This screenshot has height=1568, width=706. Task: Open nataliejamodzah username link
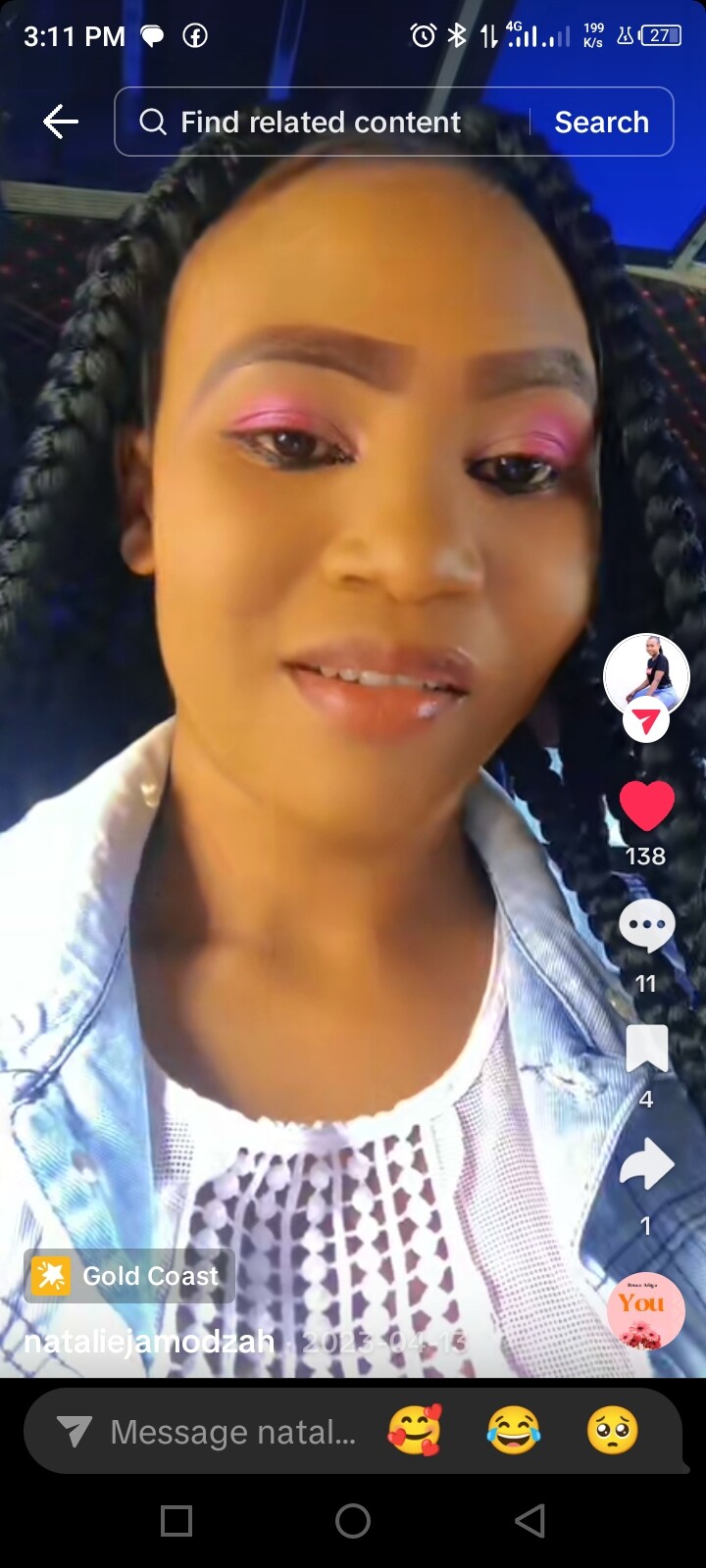149,1341
